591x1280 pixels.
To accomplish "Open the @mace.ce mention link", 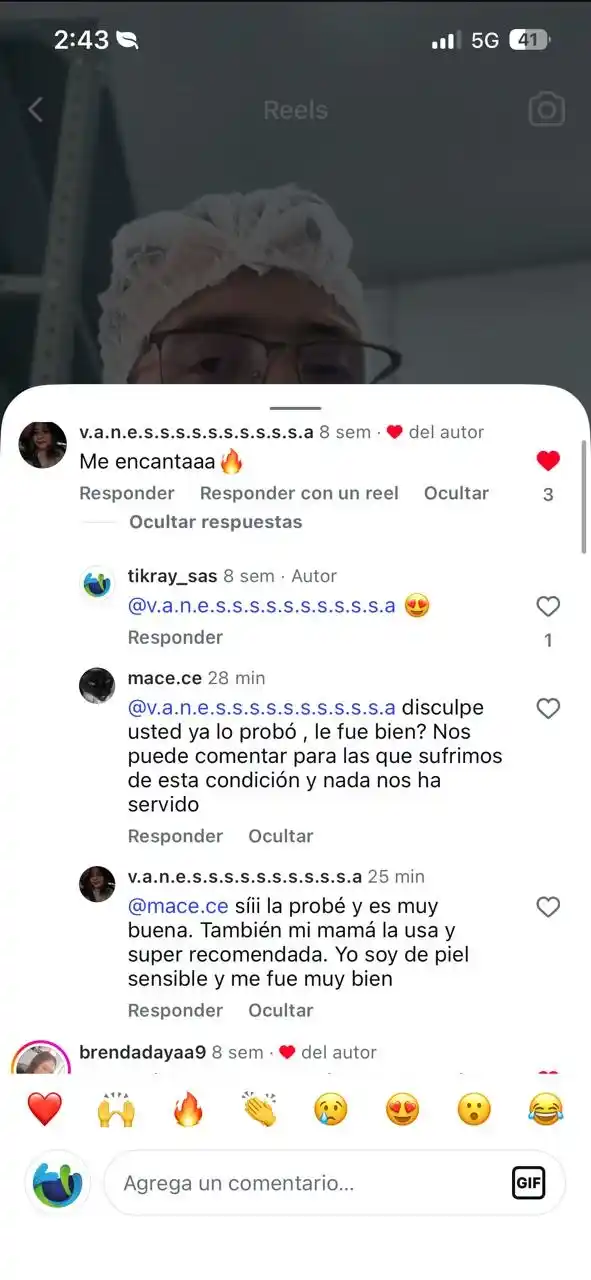I will (x=178, y=906).
